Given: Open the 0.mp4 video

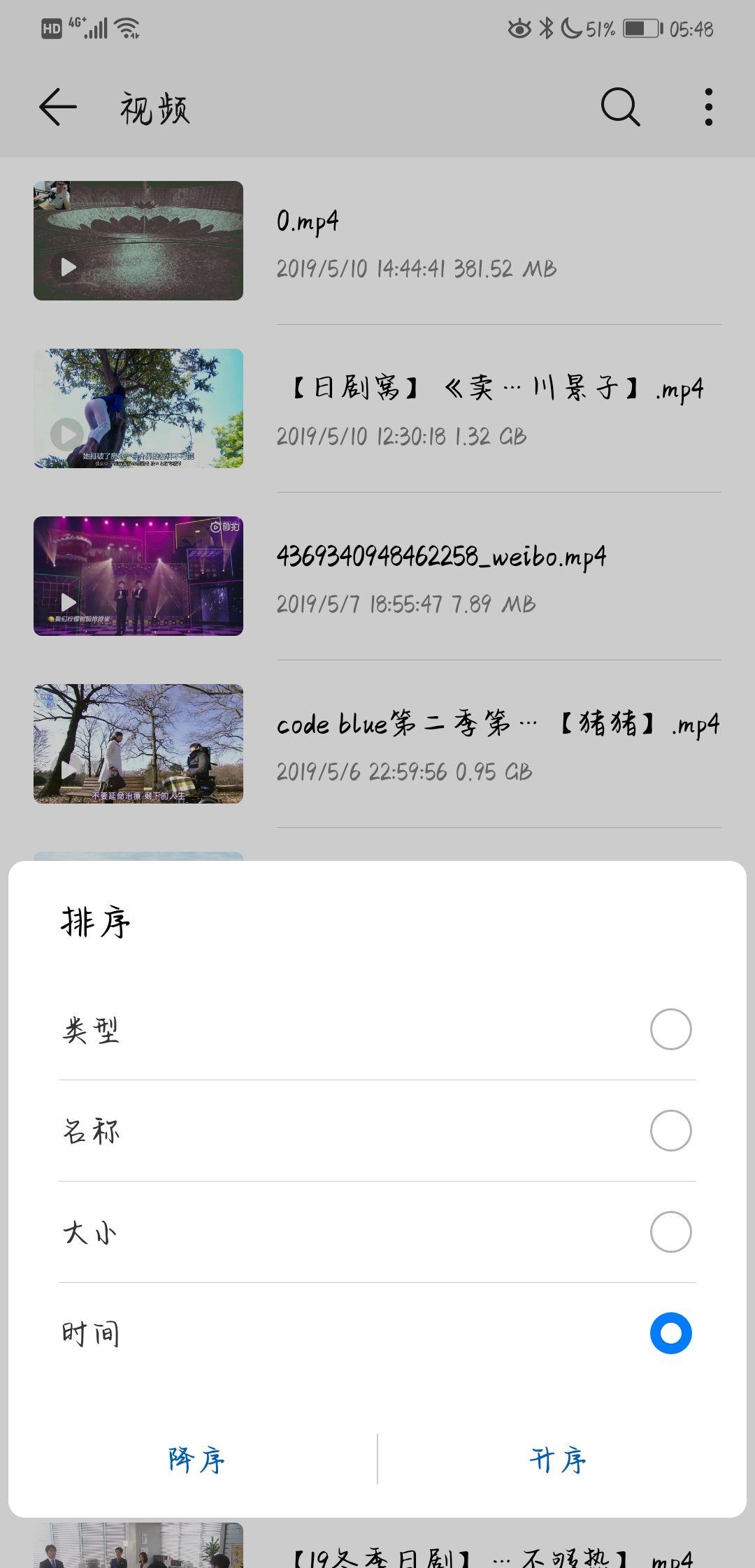Looking at the screenshot, I should click(x=377, y=241).
